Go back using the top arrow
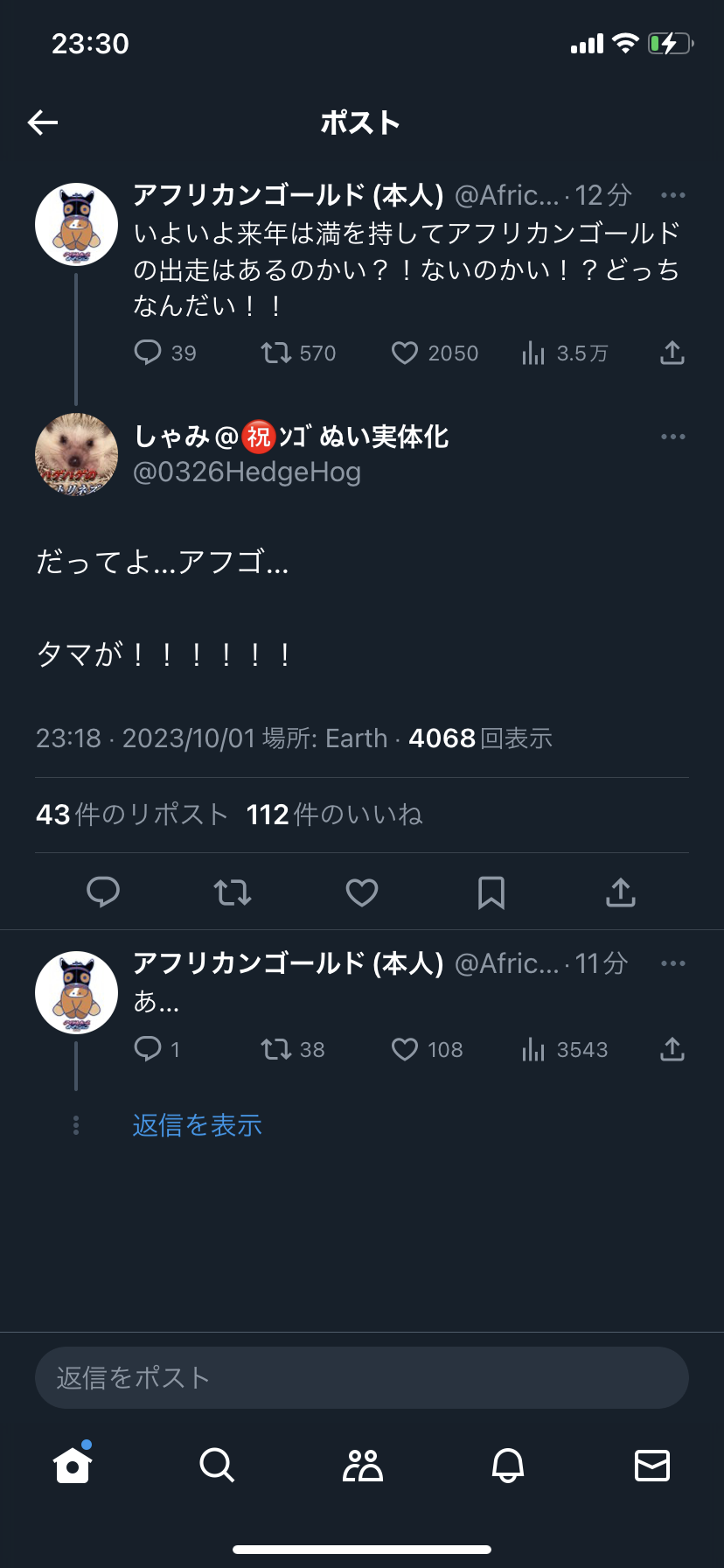 pos(43,122)
